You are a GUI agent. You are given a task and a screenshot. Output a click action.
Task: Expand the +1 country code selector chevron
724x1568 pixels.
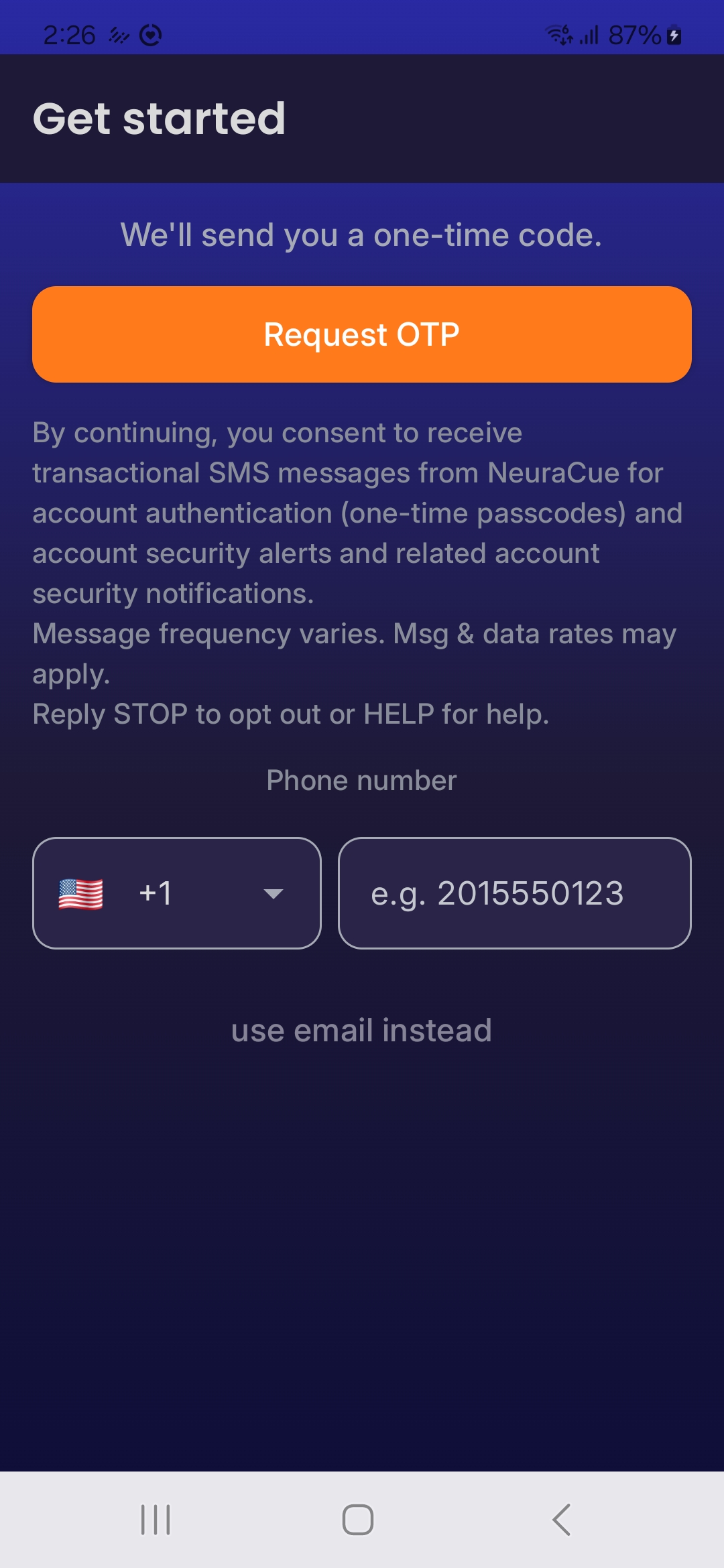(274, 894)
